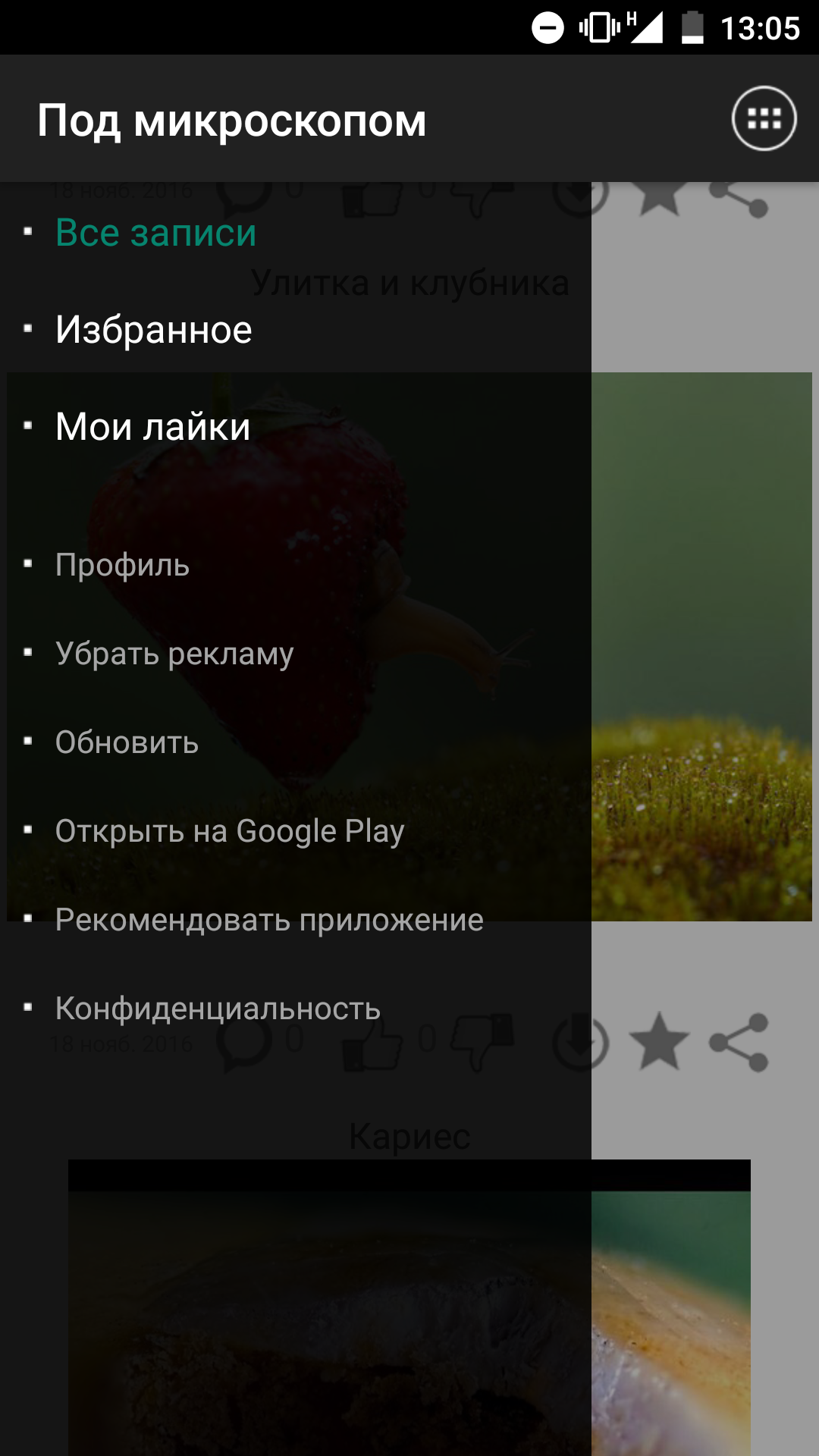Go to "Мои лайки" section
The width and height of the screenshot is (819, 1456).
click(x=152, y=426)
